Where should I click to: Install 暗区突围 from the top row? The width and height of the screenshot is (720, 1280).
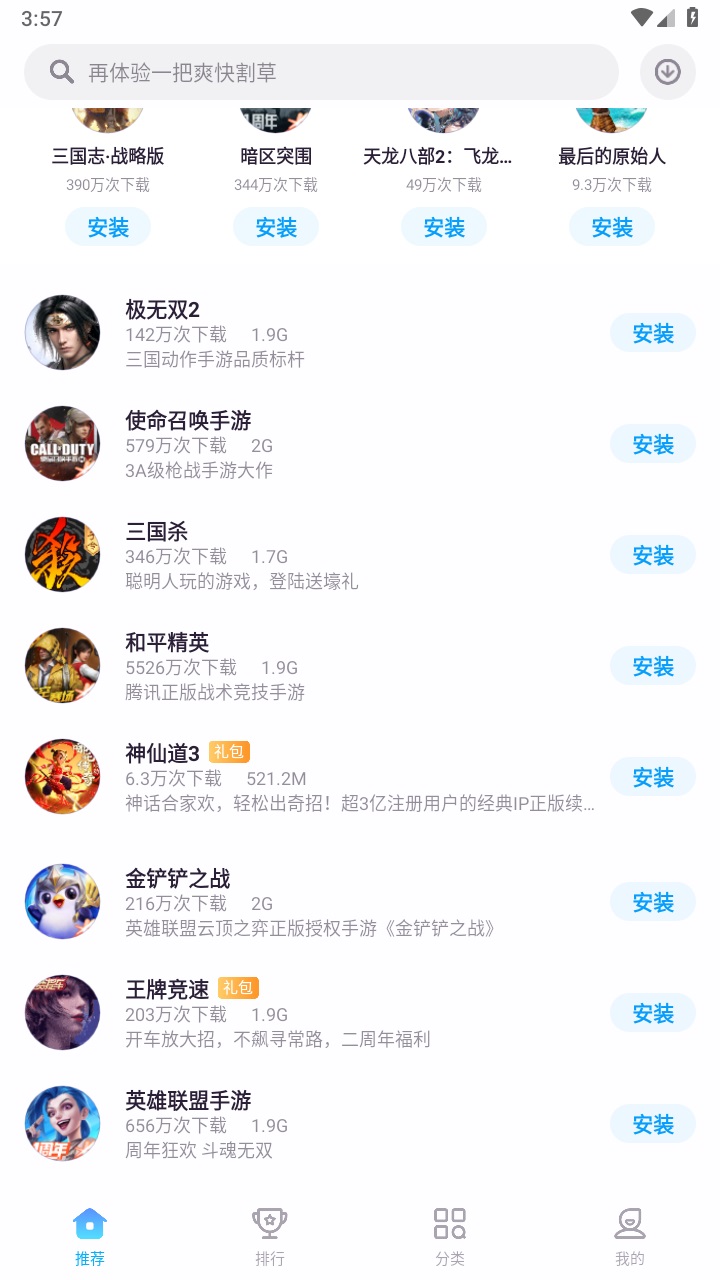tap(276, 227)
